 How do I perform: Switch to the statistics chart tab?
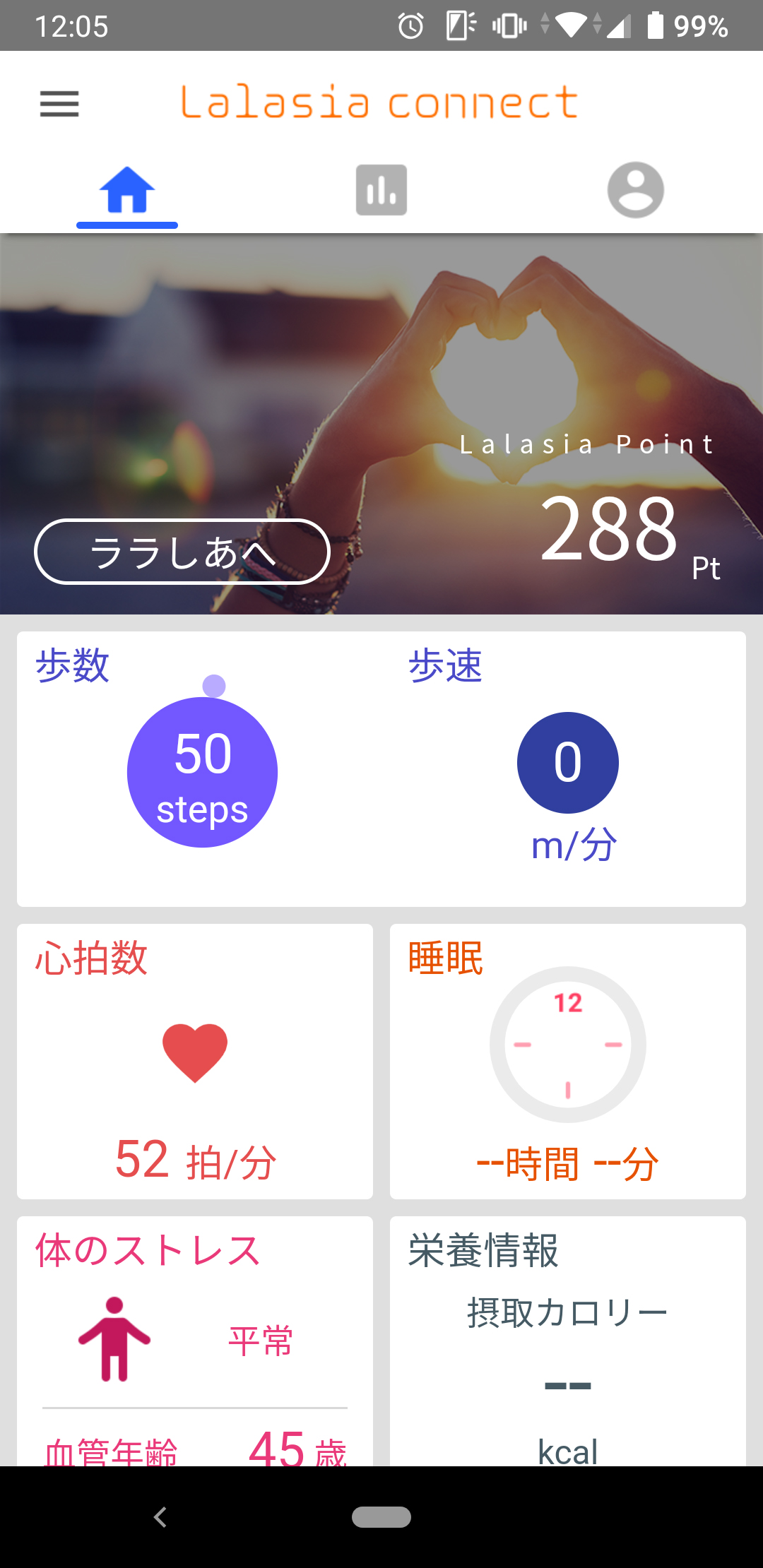tap(381, 191)
